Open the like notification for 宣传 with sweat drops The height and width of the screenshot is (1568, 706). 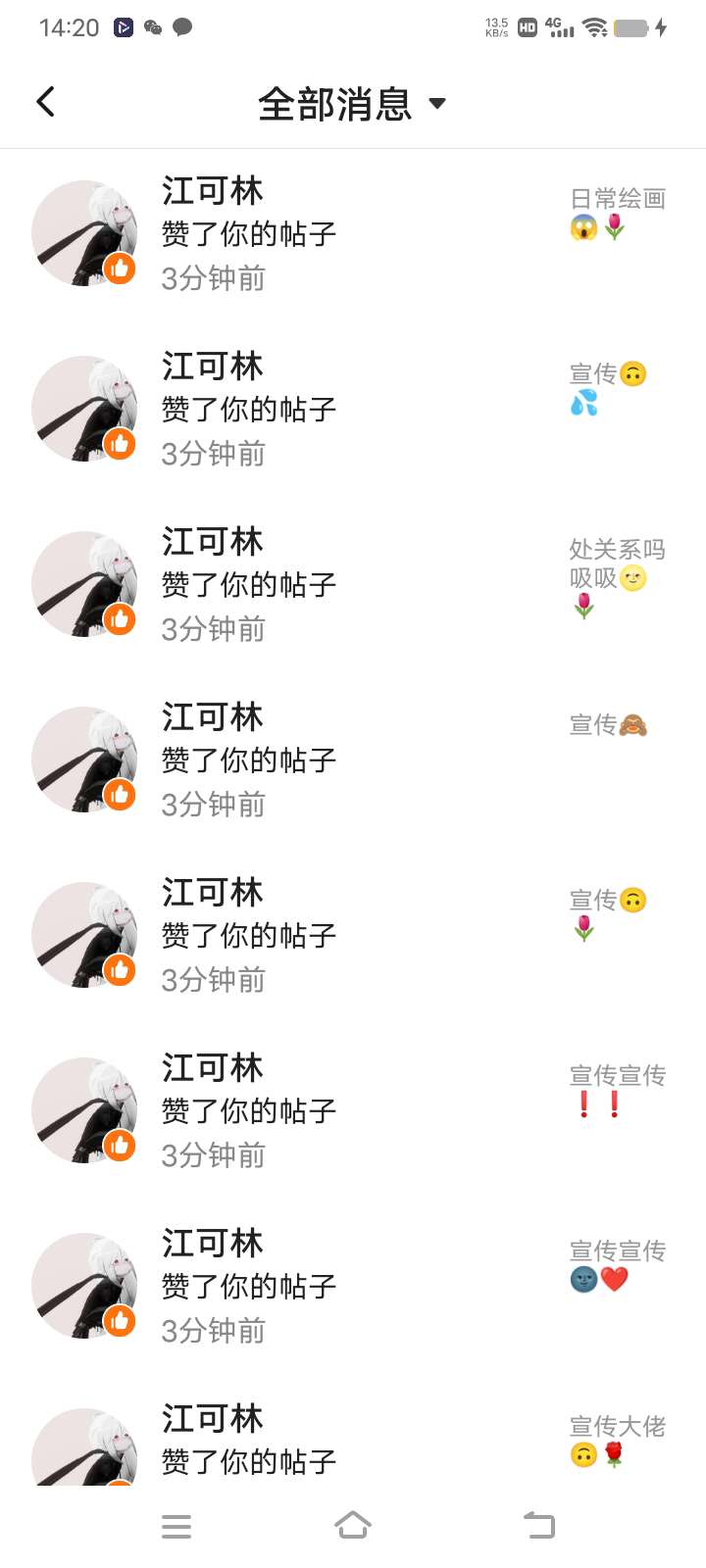353,411
